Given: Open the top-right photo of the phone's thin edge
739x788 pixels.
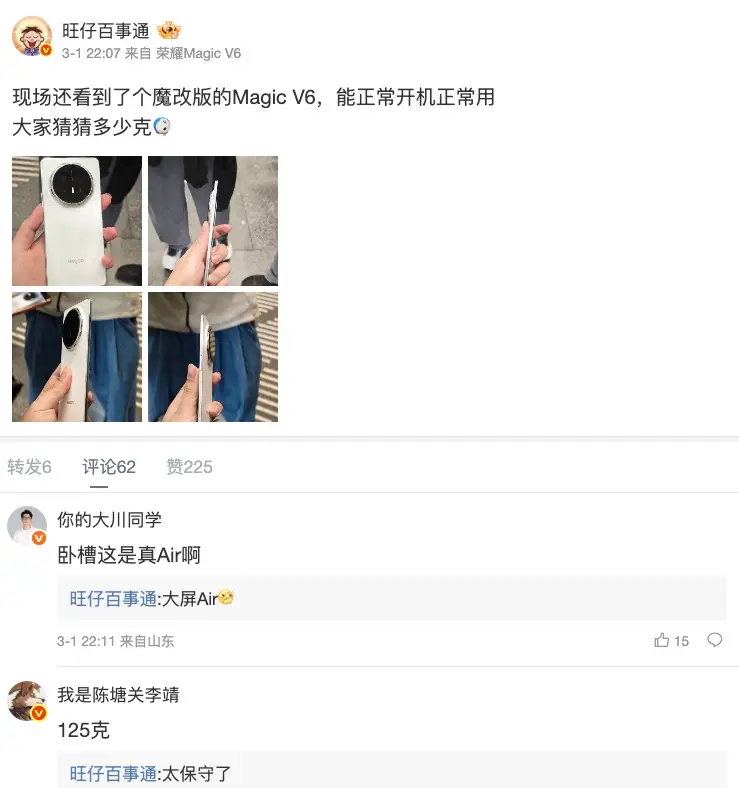Looking at the screenshot, I should (213, 221).
